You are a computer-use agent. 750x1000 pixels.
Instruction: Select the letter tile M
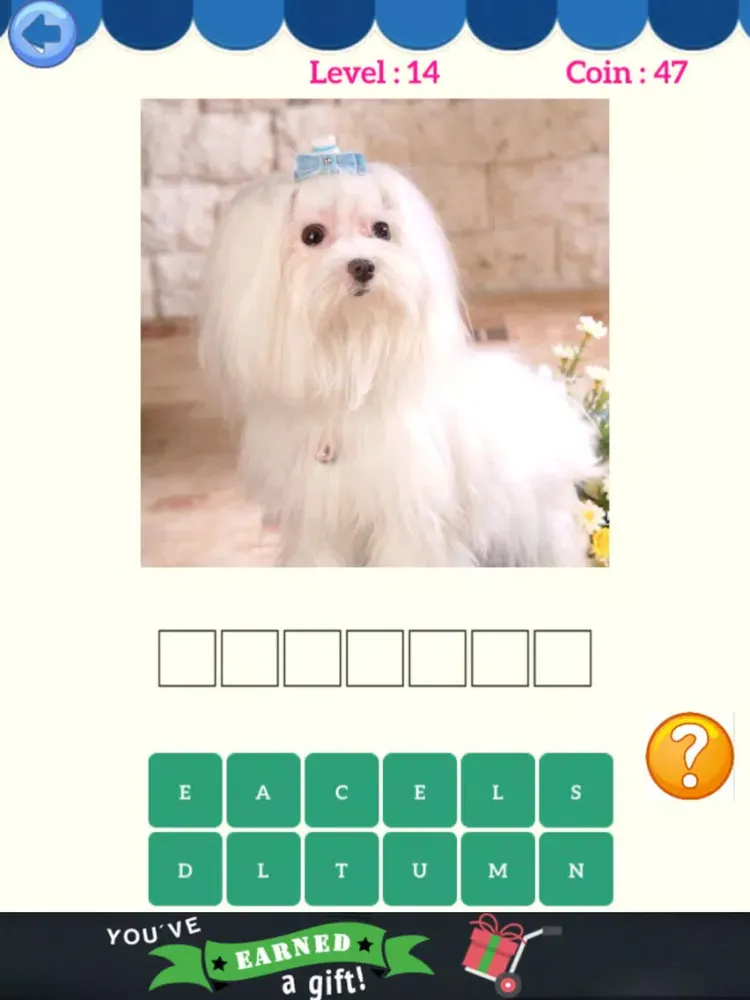tap(497, 867)
